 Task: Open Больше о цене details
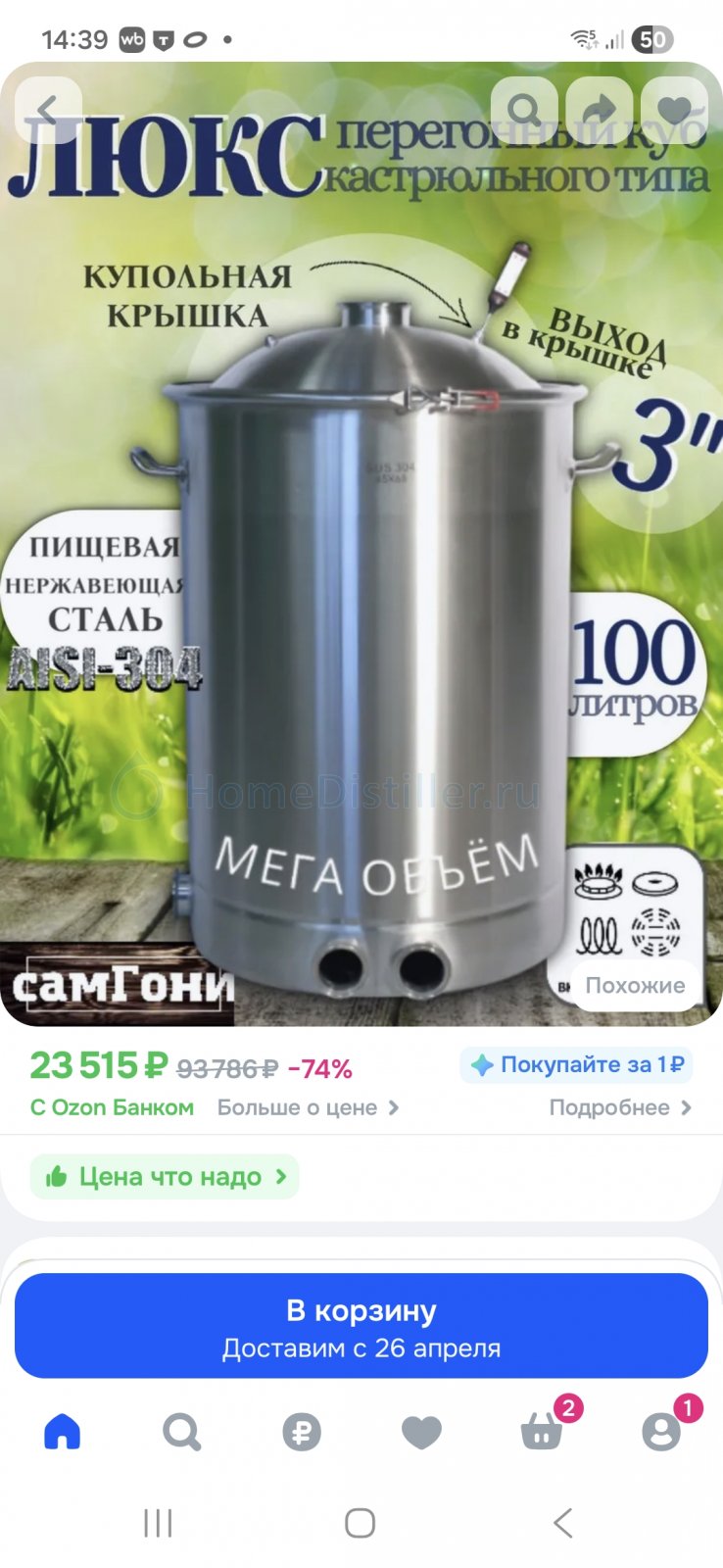[x=308, y=1107]
